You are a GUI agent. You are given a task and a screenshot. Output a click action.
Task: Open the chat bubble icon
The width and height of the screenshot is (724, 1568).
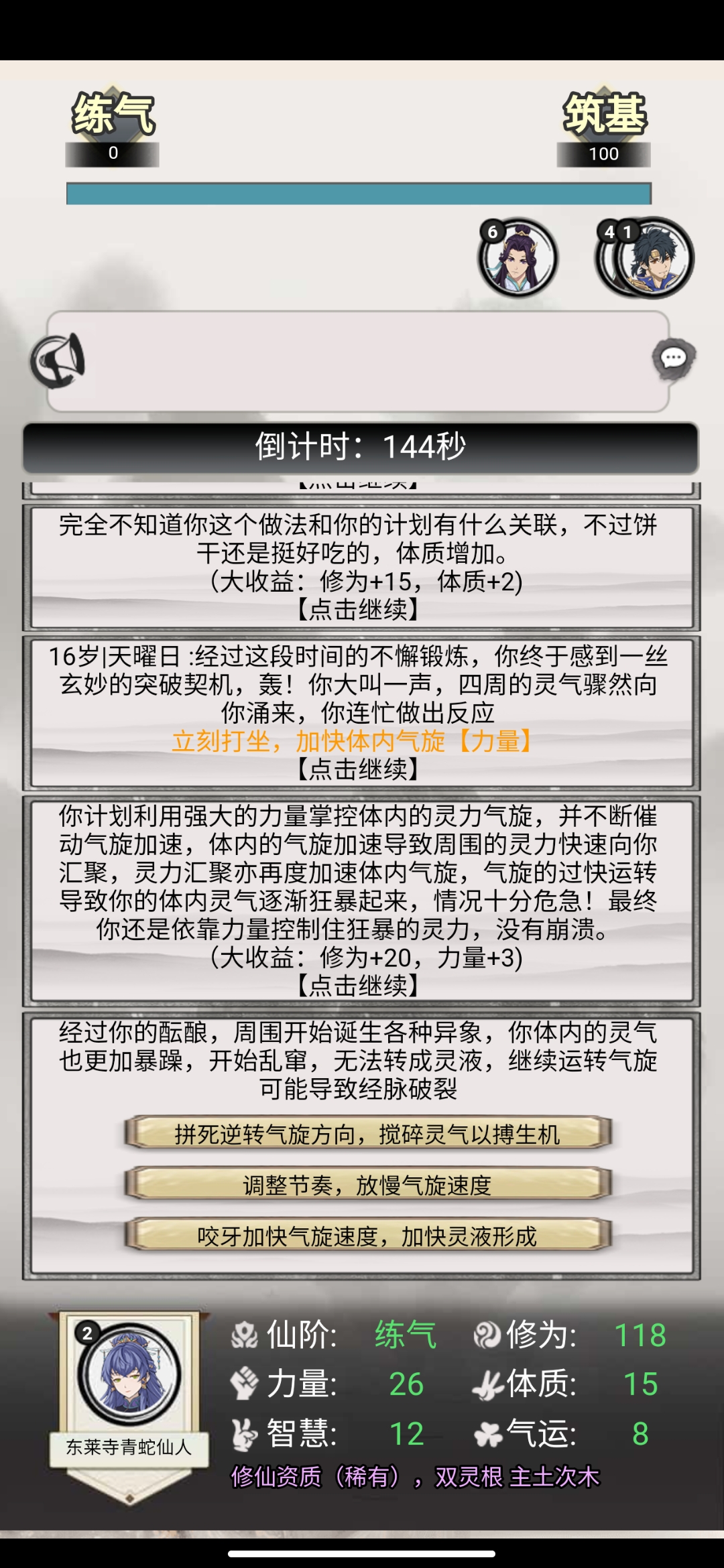click(x=674, y=358)
